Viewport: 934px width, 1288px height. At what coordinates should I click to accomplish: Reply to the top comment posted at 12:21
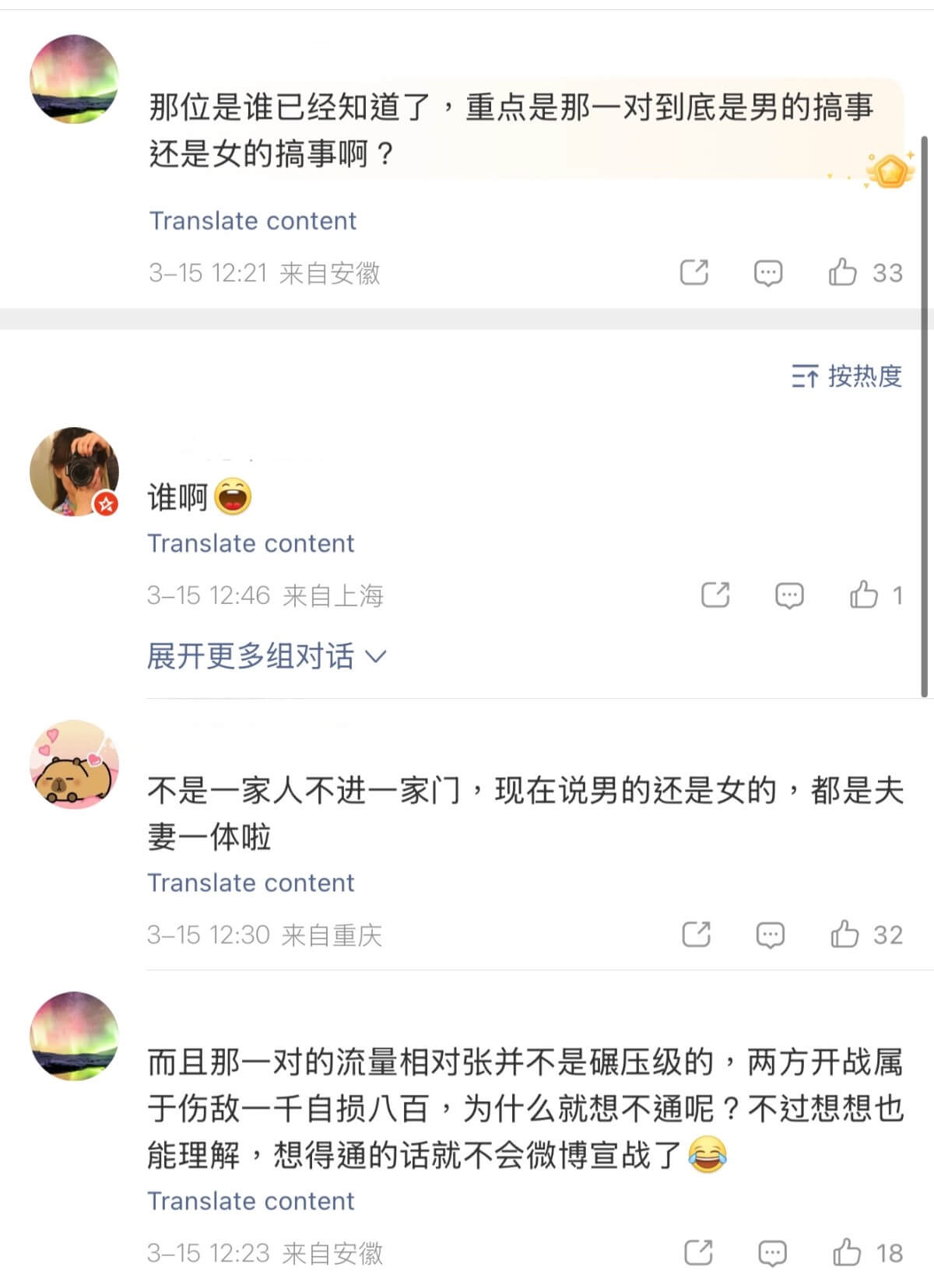click(768, 272)
